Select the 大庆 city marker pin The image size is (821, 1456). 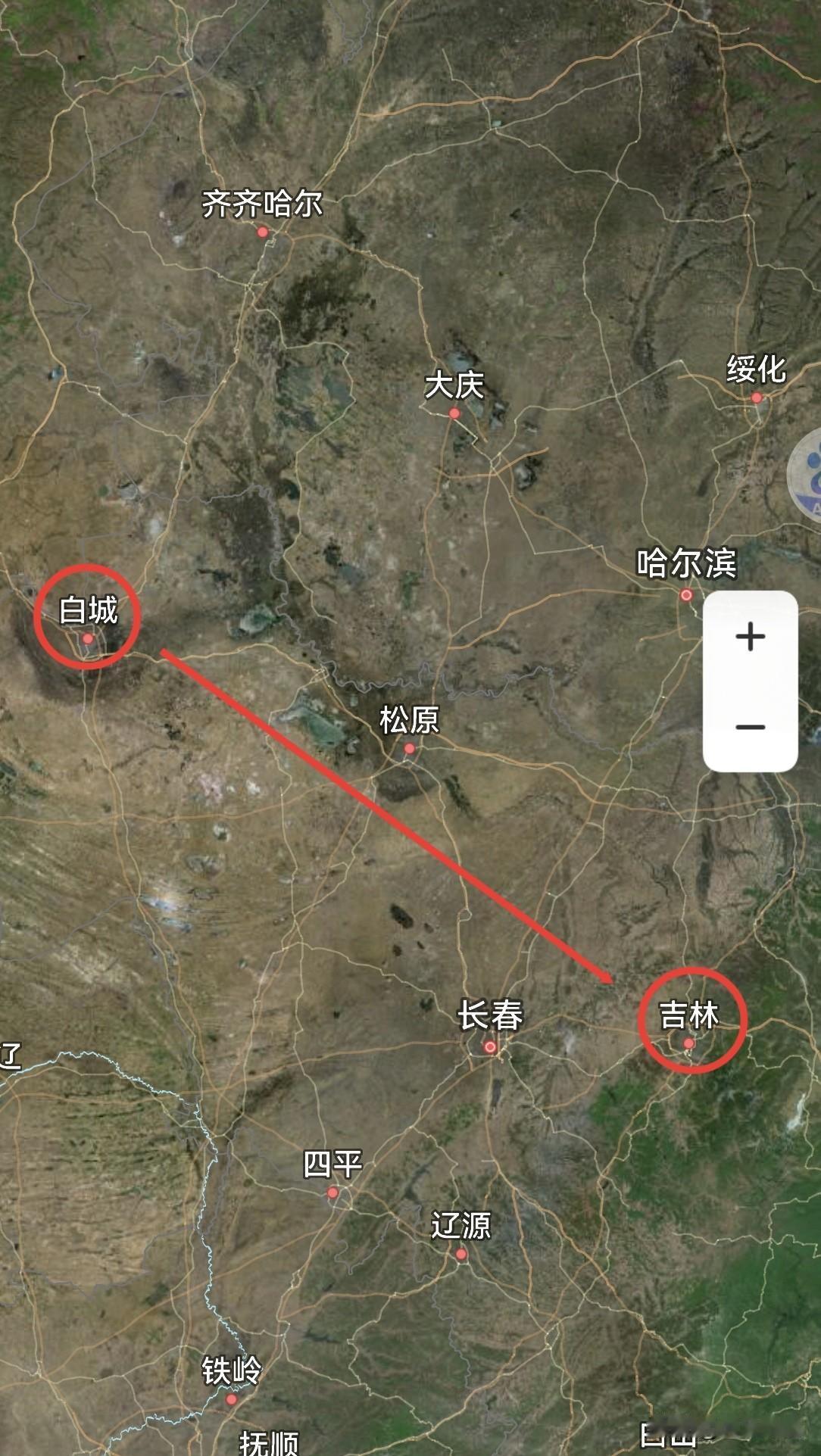click(456, 411)
